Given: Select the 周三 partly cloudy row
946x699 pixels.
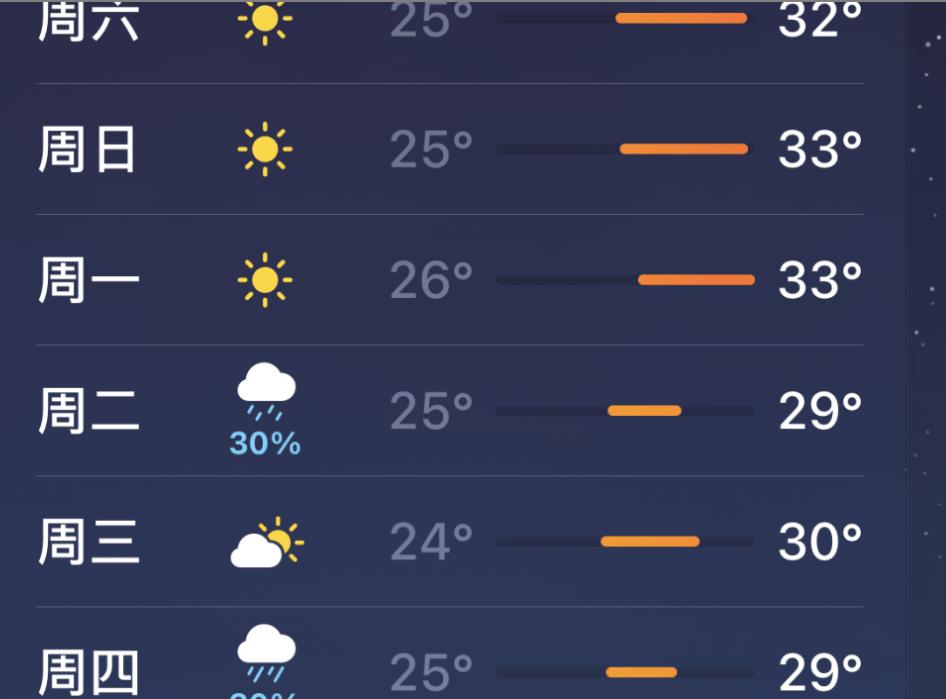Looking at the screenshot, I should pyautogui.click(x=450, y=542).
